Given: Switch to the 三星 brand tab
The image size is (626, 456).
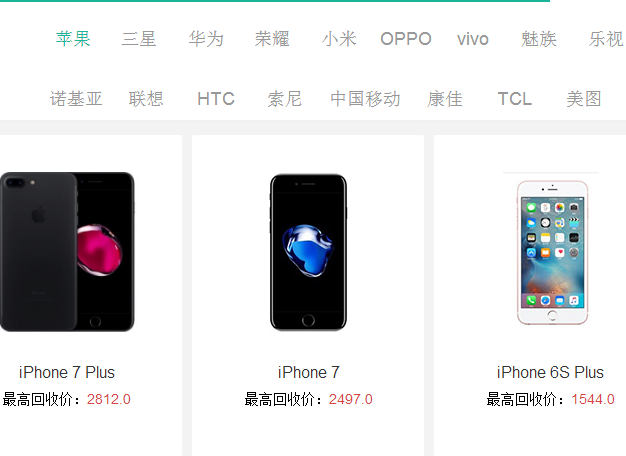Looking at the screenshot, I should coord(139,39).
